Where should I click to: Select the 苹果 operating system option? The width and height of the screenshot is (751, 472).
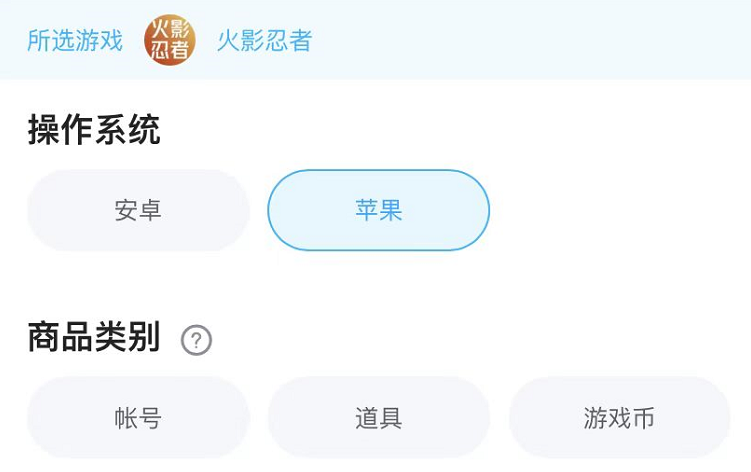click(378, 210)
